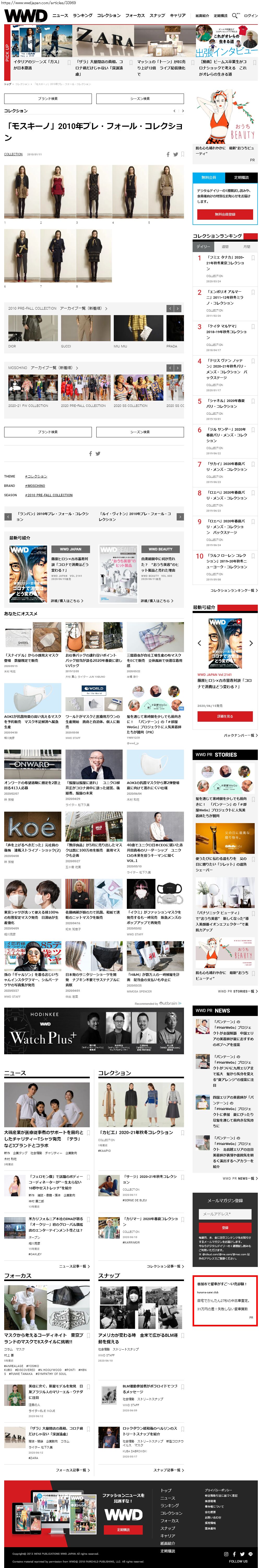
Task: Switch ranking to 月間 tab
Action: pos(247,247)
